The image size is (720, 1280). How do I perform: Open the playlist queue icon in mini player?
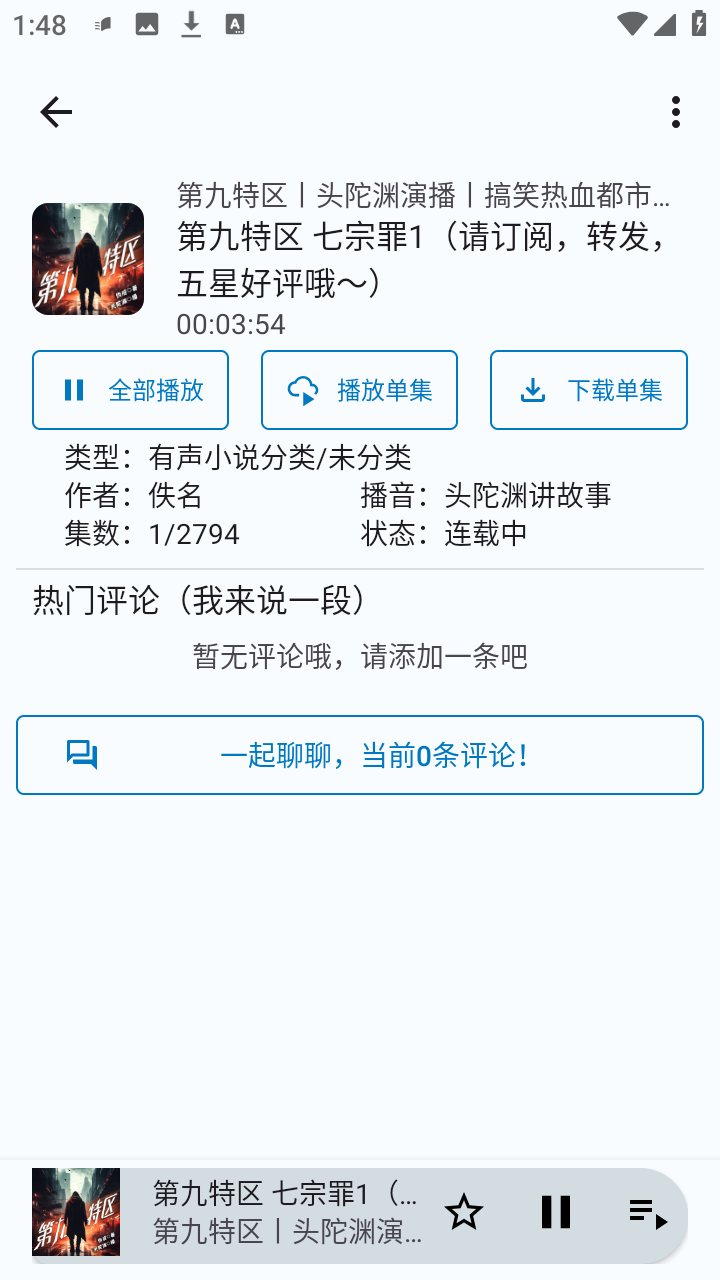tap(648, 1212)
